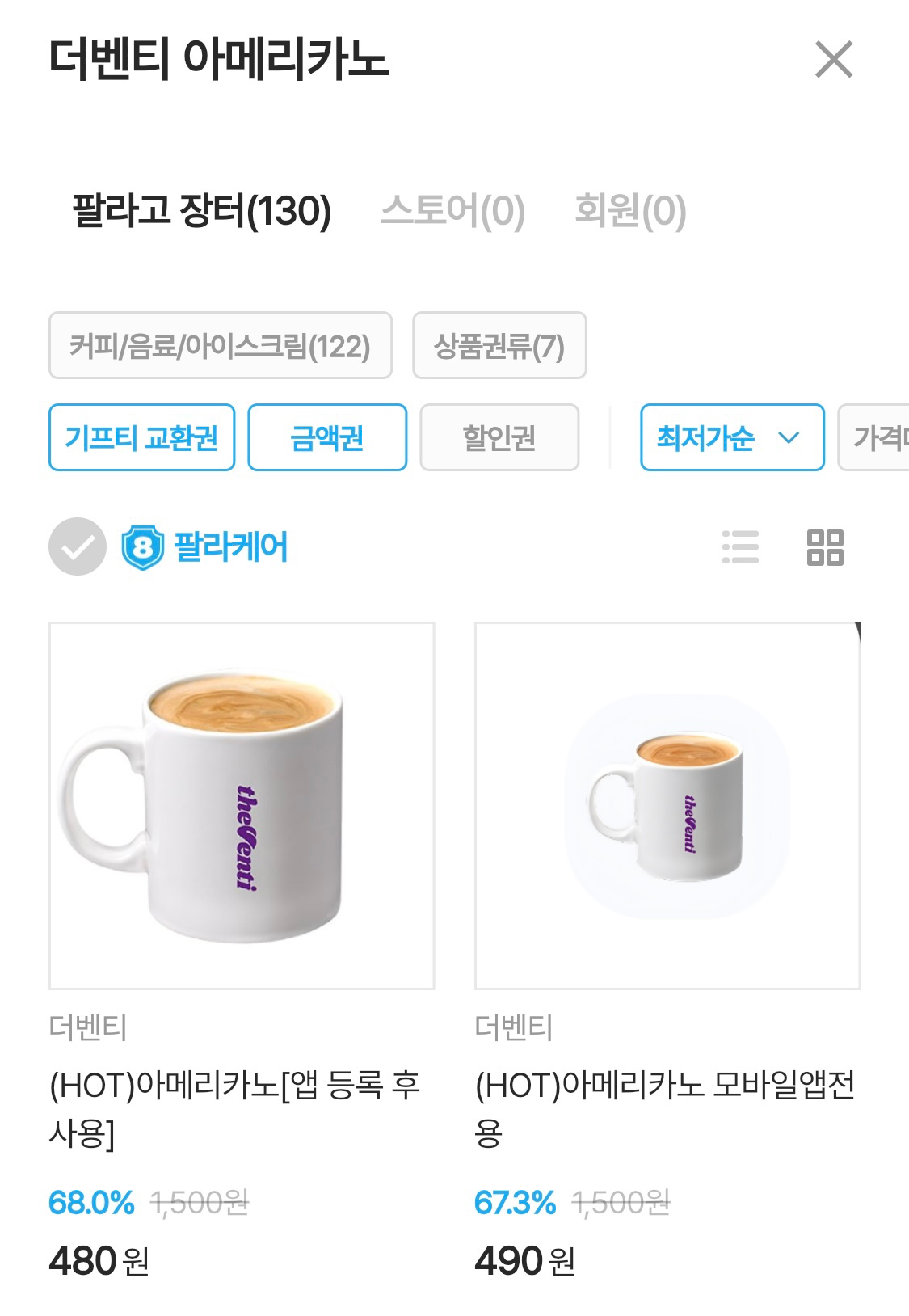Switch to list view layout
The height and width of the screenshot is (1316, 909).
point(740,547)
